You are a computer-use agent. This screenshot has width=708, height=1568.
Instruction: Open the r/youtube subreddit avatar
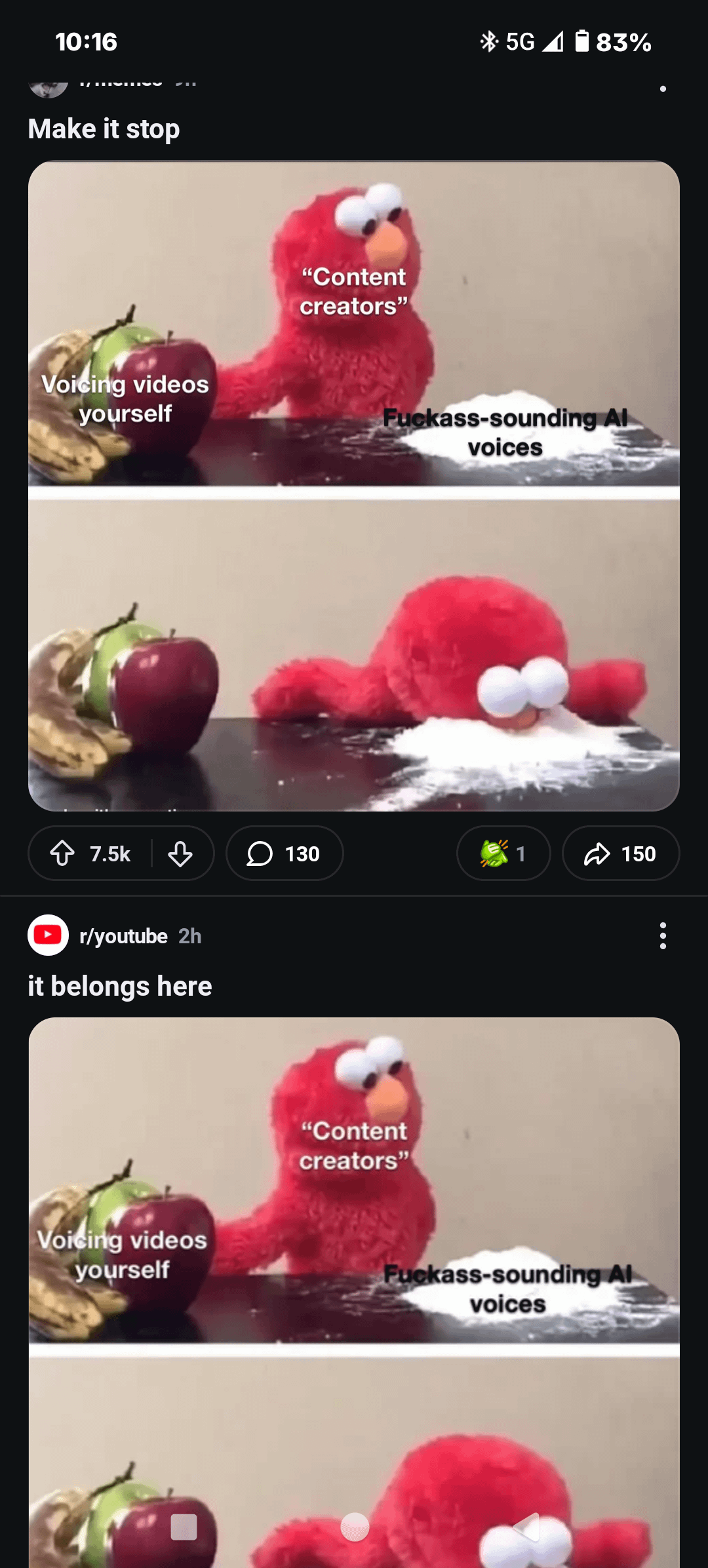[x=48, y=935]
